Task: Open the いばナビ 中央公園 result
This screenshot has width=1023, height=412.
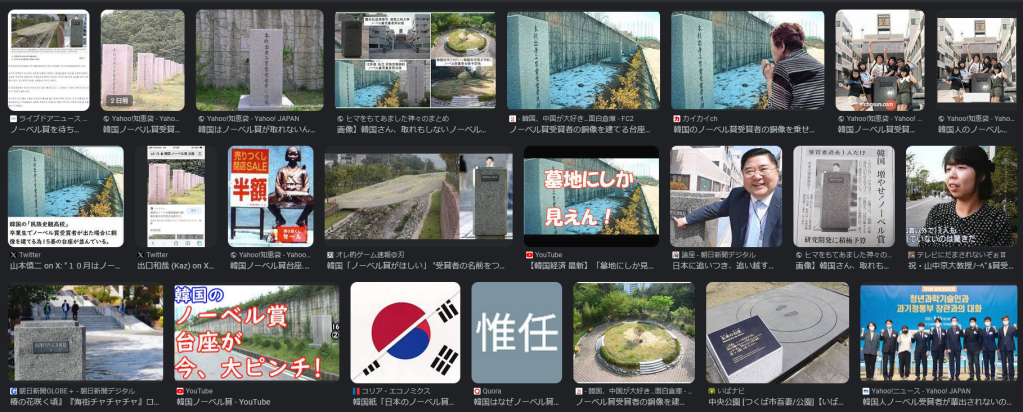Action: tap(777, 332)
